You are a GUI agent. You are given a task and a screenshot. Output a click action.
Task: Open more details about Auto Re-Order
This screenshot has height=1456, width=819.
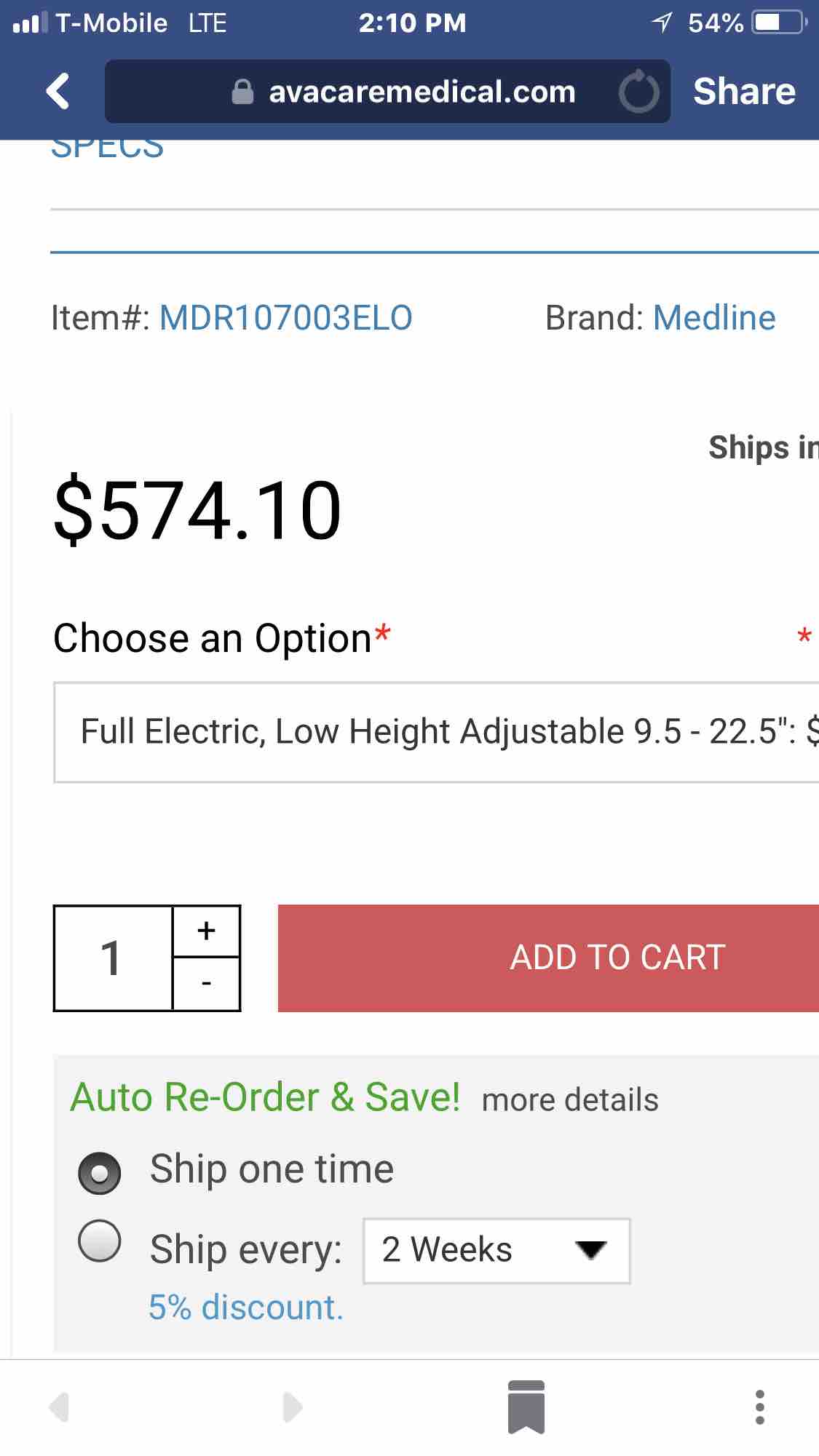pyautogui.click(x=570, y=1100)
